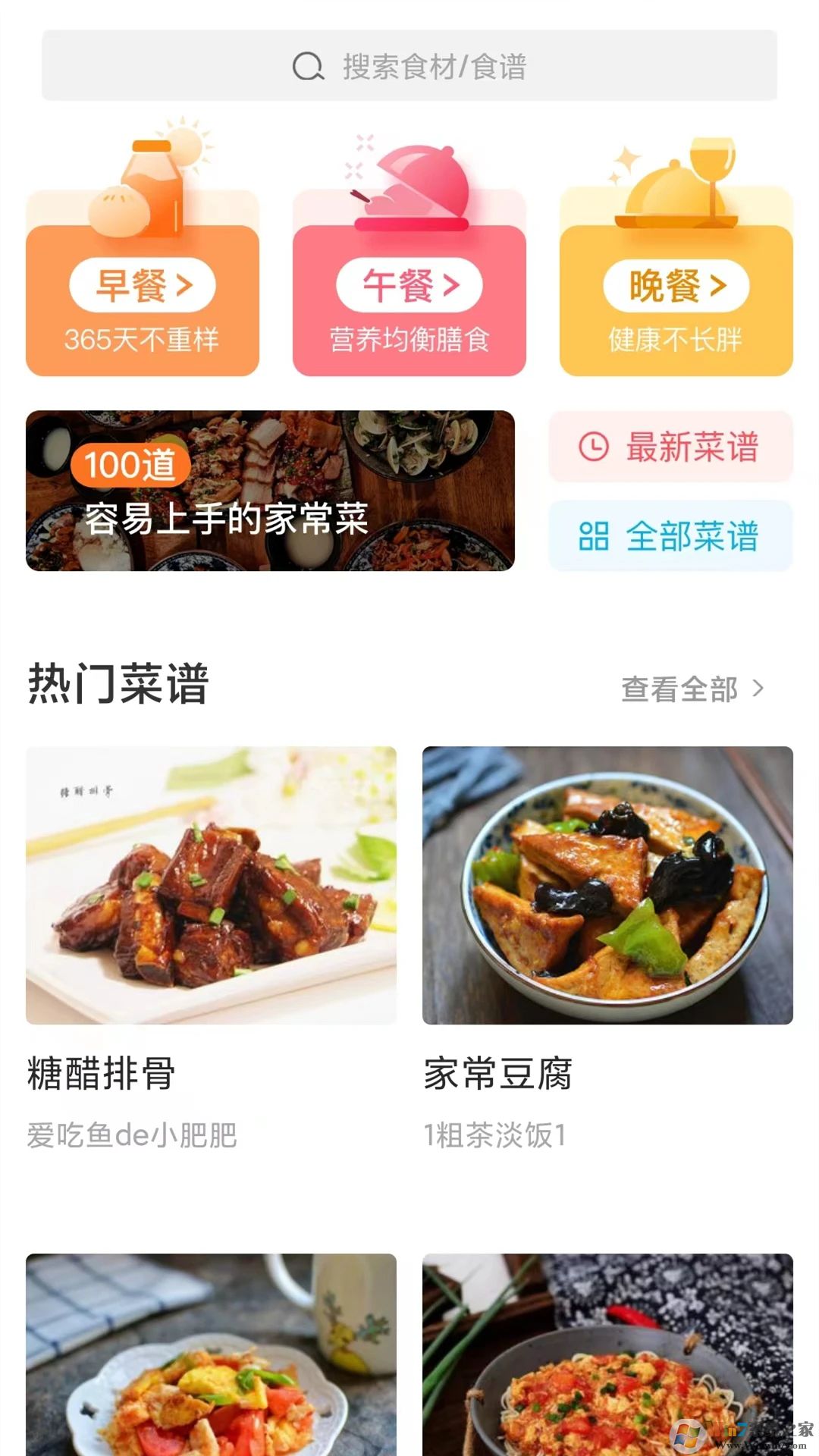The height and width of the screenshot is (1456, 819).
Task: Open the 晚餐 dinner section
Action: [x=677, y=284]
